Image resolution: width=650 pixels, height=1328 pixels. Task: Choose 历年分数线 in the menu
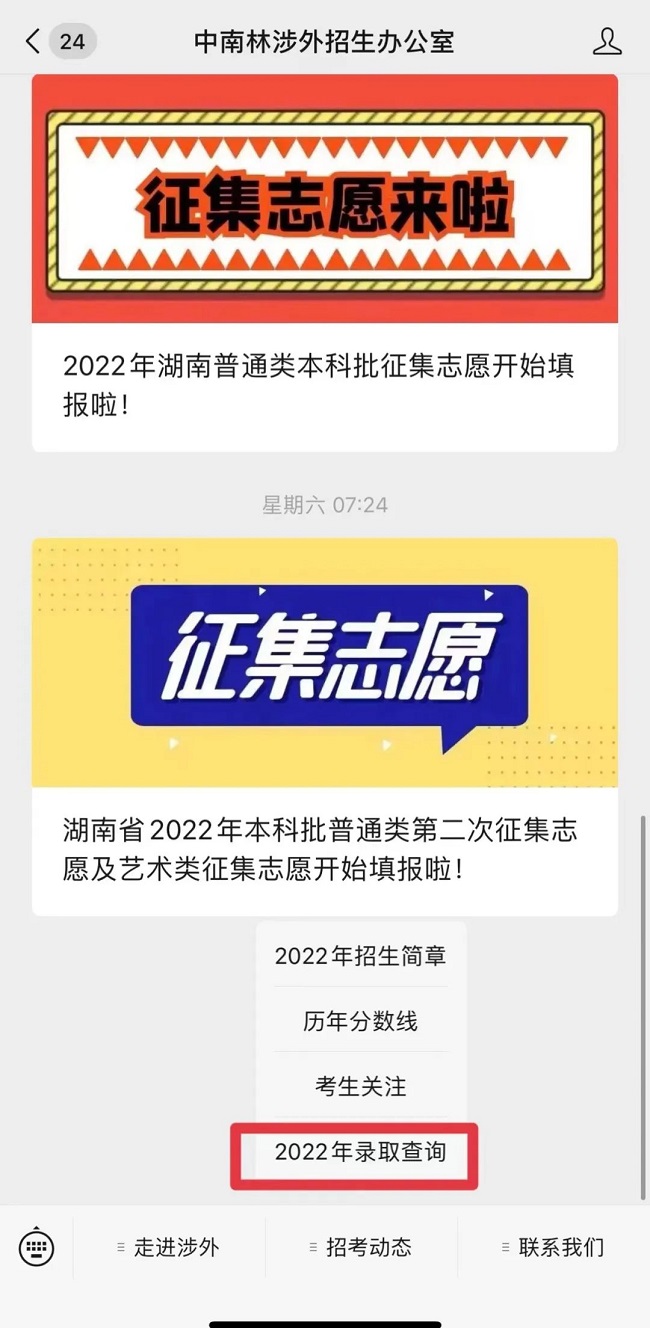360,1021
